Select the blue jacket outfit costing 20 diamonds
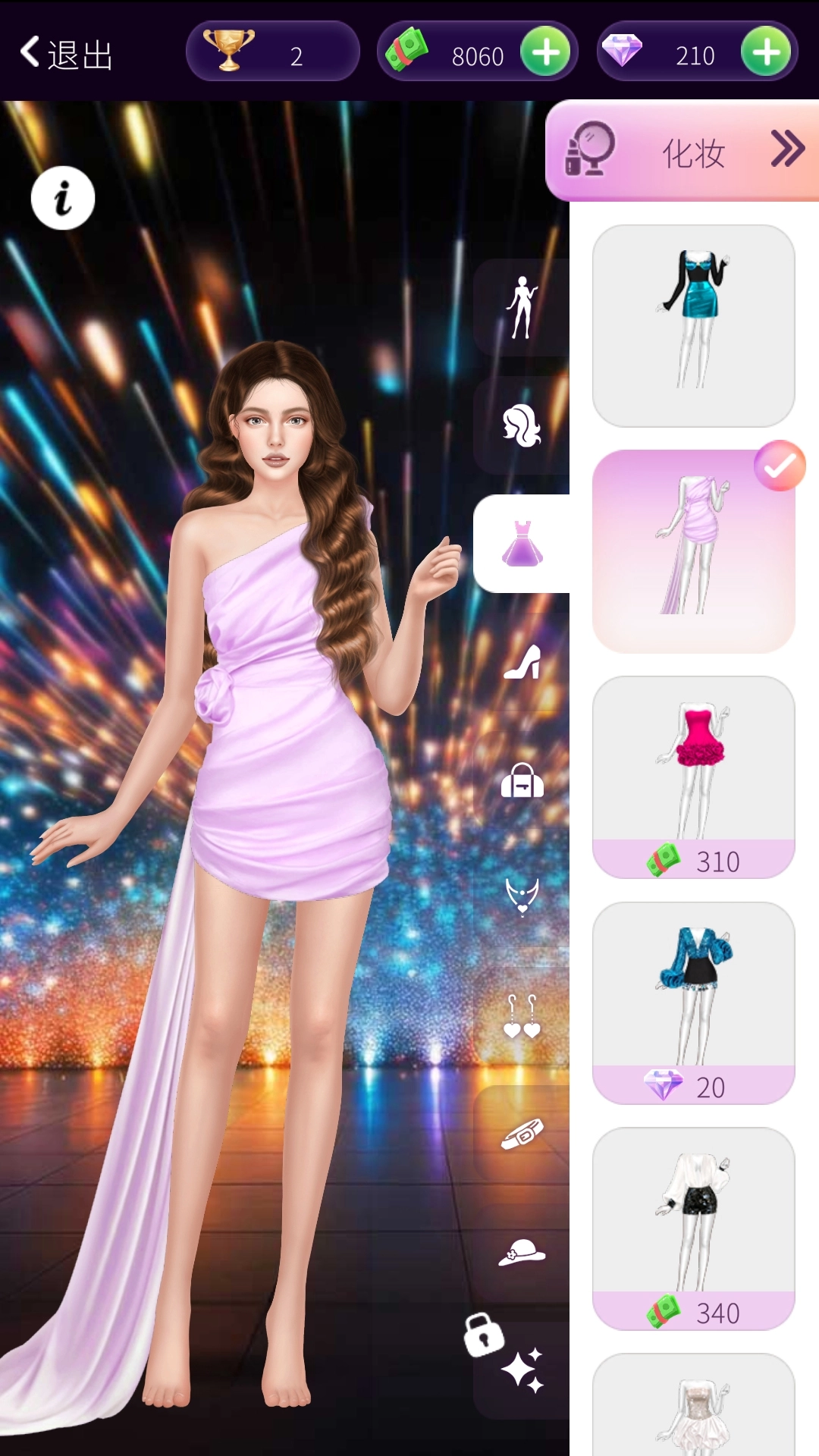Screen dimensions: 819x1456 pyautogui.click(x=693, y=1002)
